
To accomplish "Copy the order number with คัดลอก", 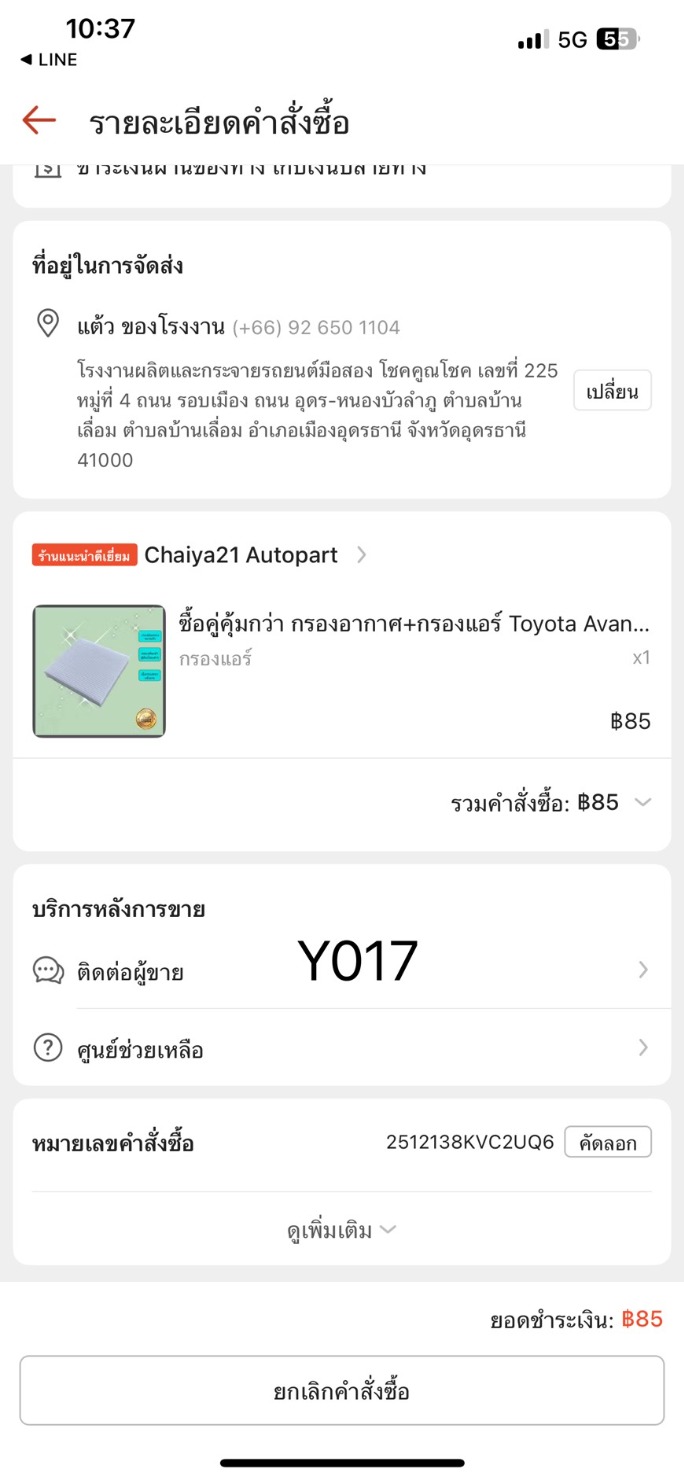I will tap(607, 1142).
